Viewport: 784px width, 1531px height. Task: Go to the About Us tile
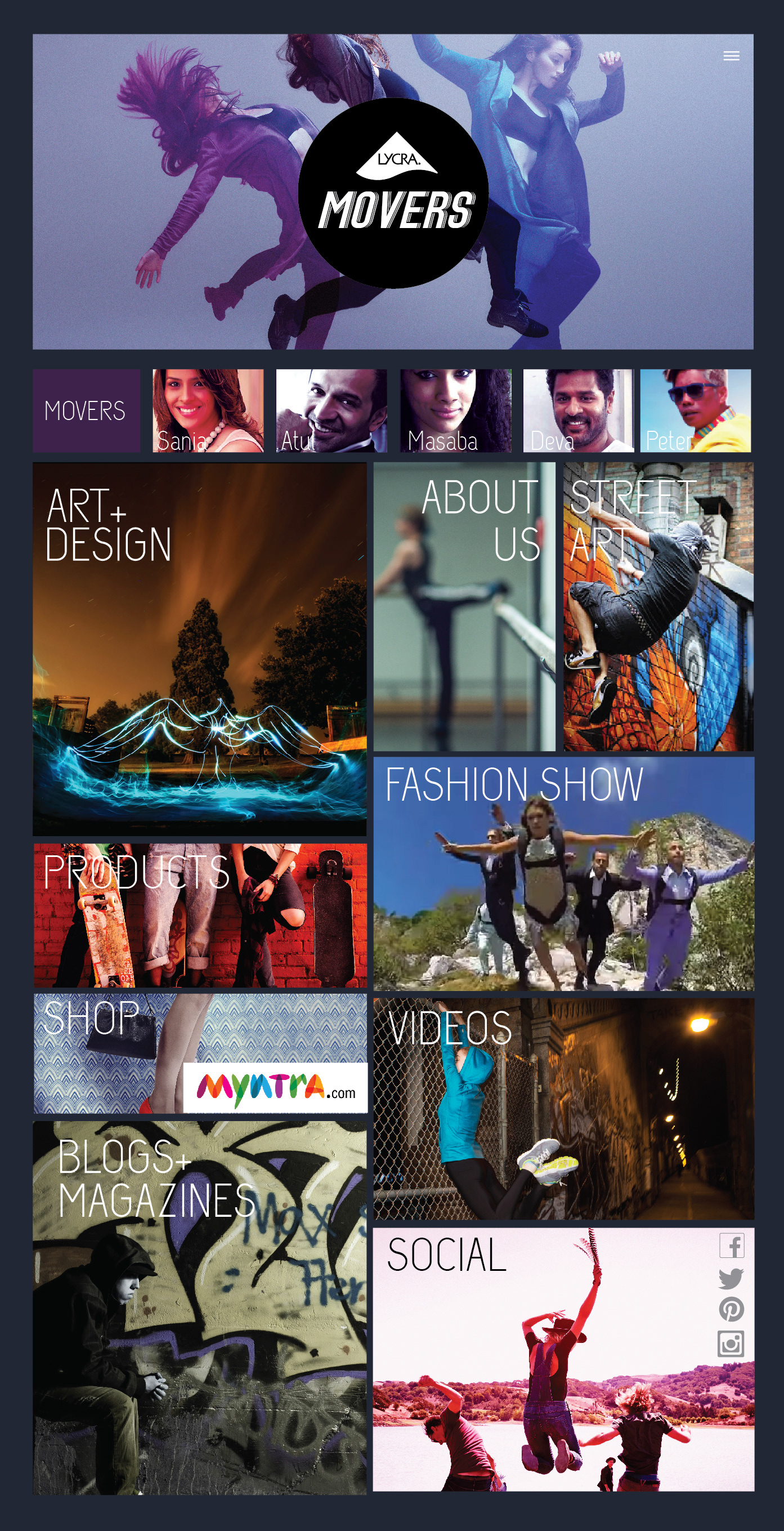[x=464, y=606]
